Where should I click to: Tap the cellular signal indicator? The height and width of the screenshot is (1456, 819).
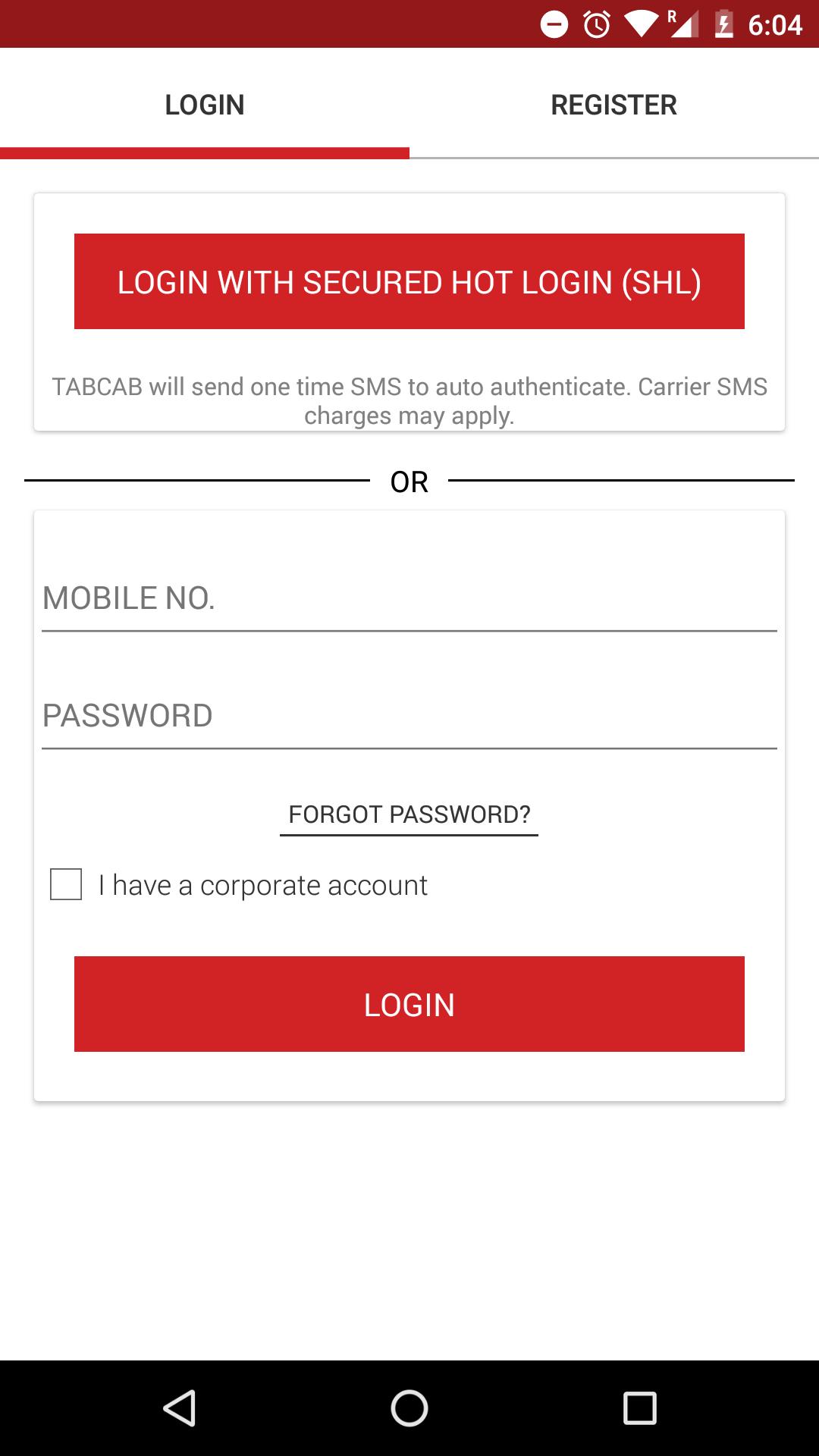coord(683,24)
